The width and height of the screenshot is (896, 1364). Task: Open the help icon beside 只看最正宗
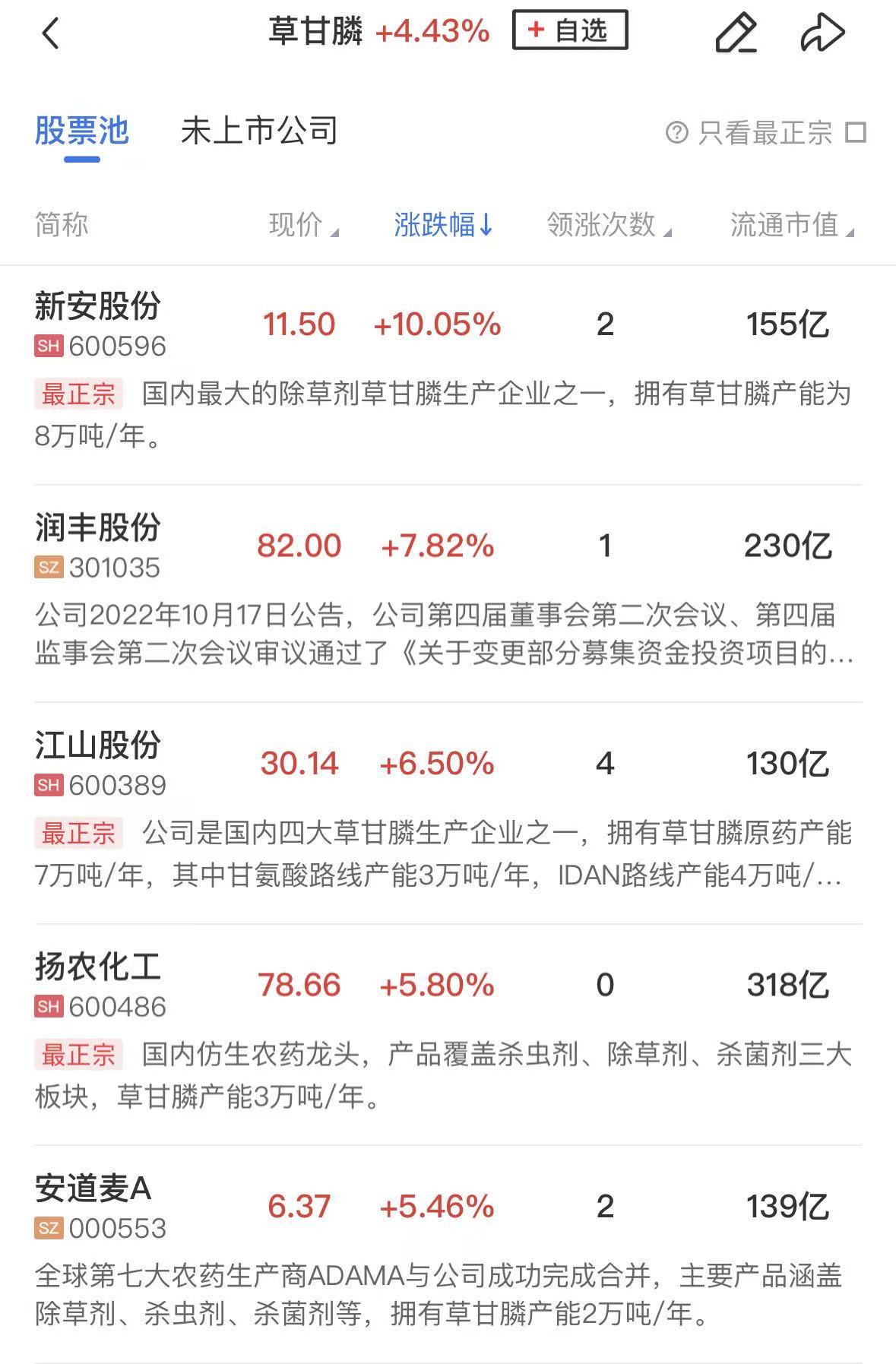pyautogui.click(x=676, y=133)
